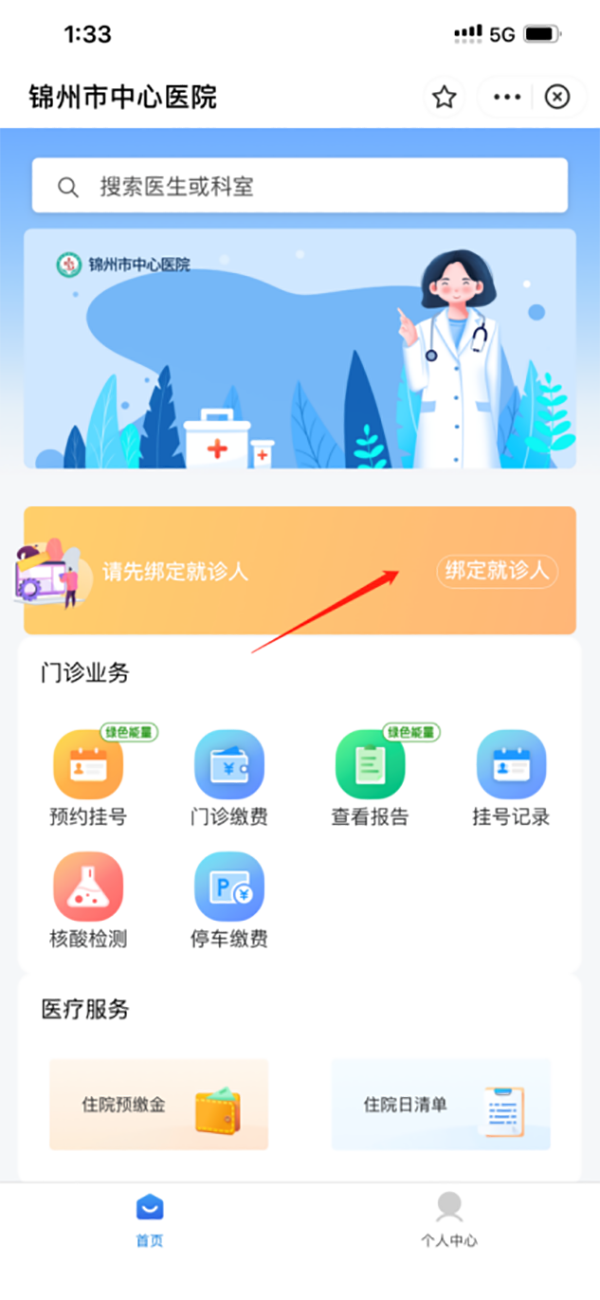The image size is (600, 1300).
Task: Open 门诊缴费 outpatient payment
Action: click(229, 777)
